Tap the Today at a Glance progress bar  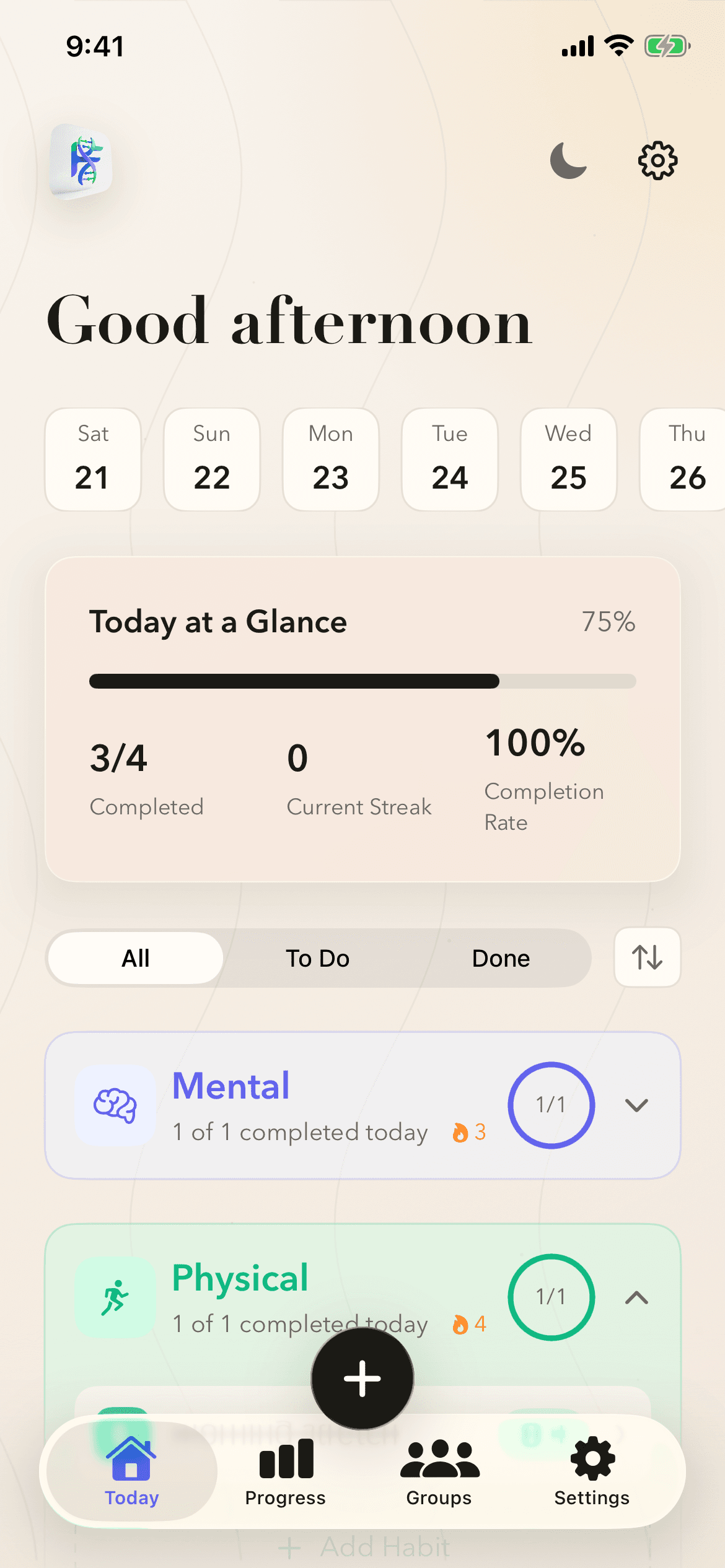pos(362,681)
